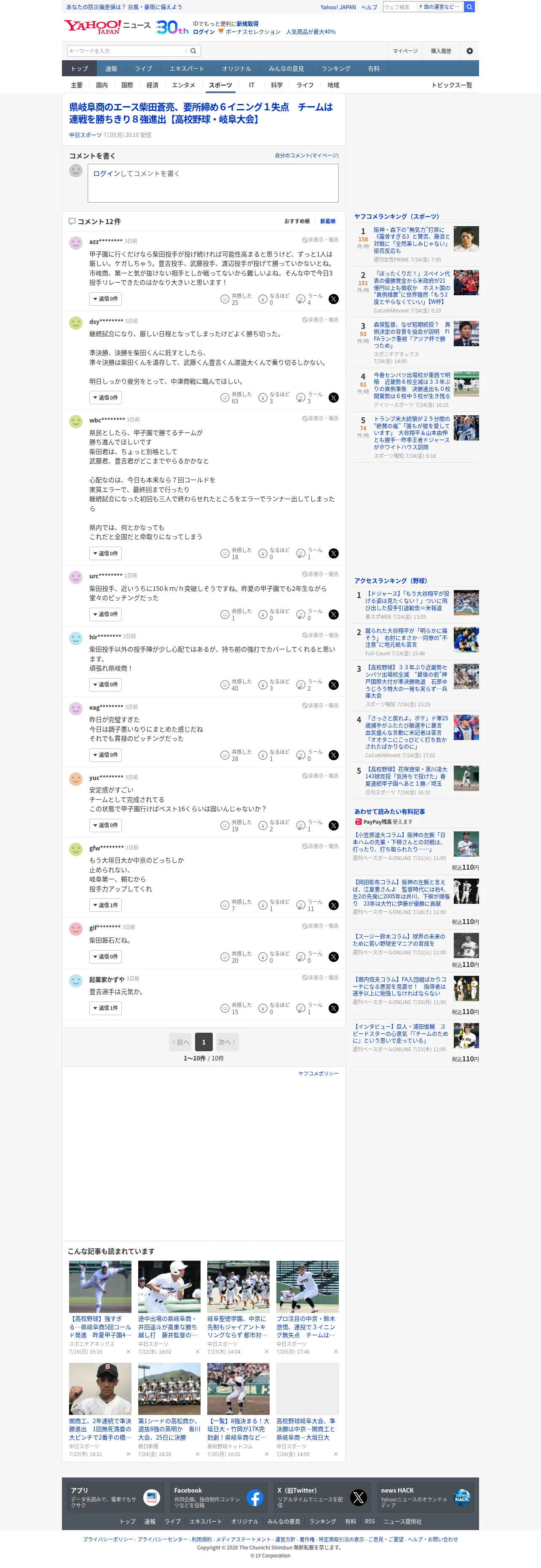Sort comments by 新着順
Screen dimensions: 541x1568
click(x=328, y=222)
